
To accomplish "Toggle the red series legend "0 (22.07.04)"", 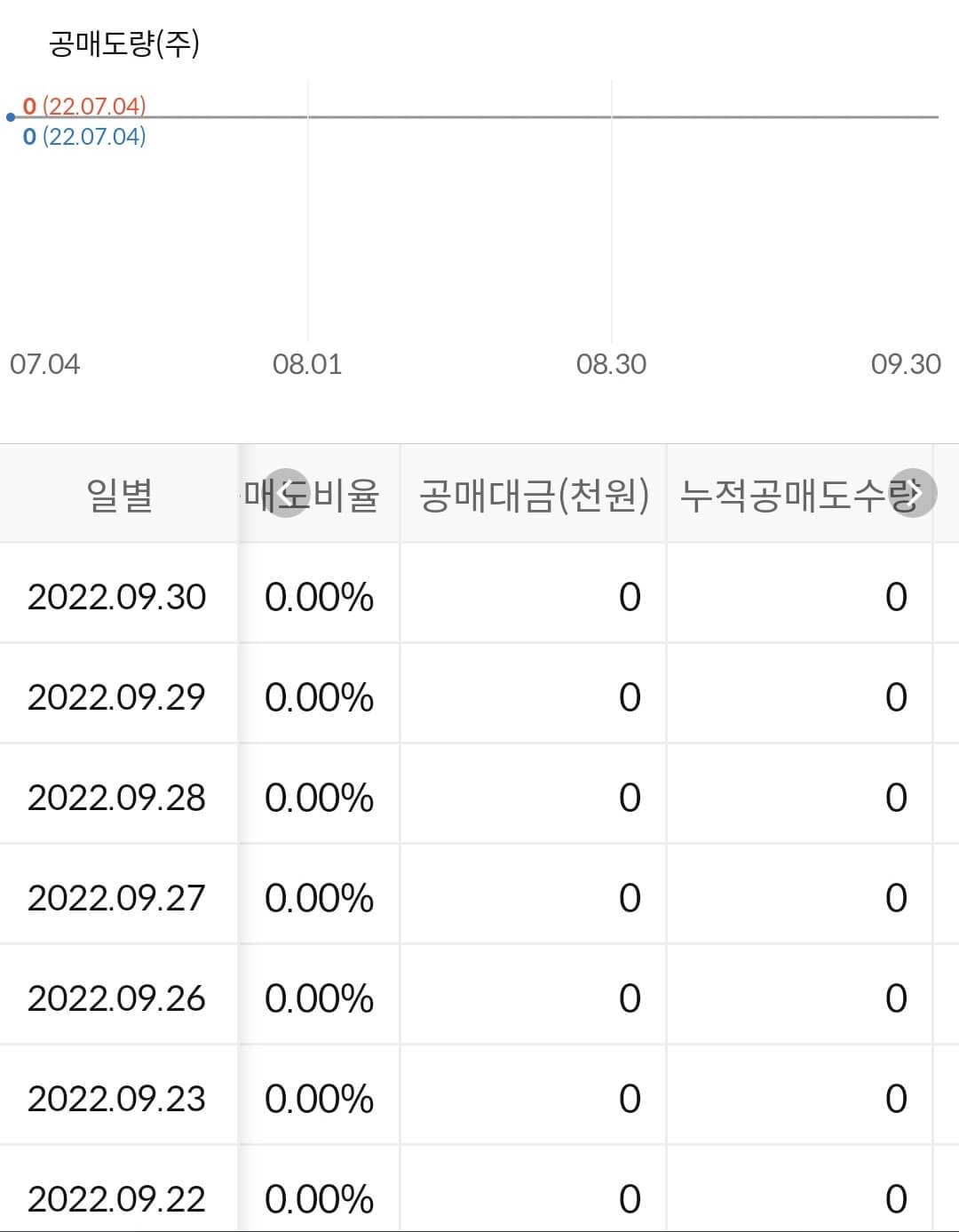I will (84, 107).
